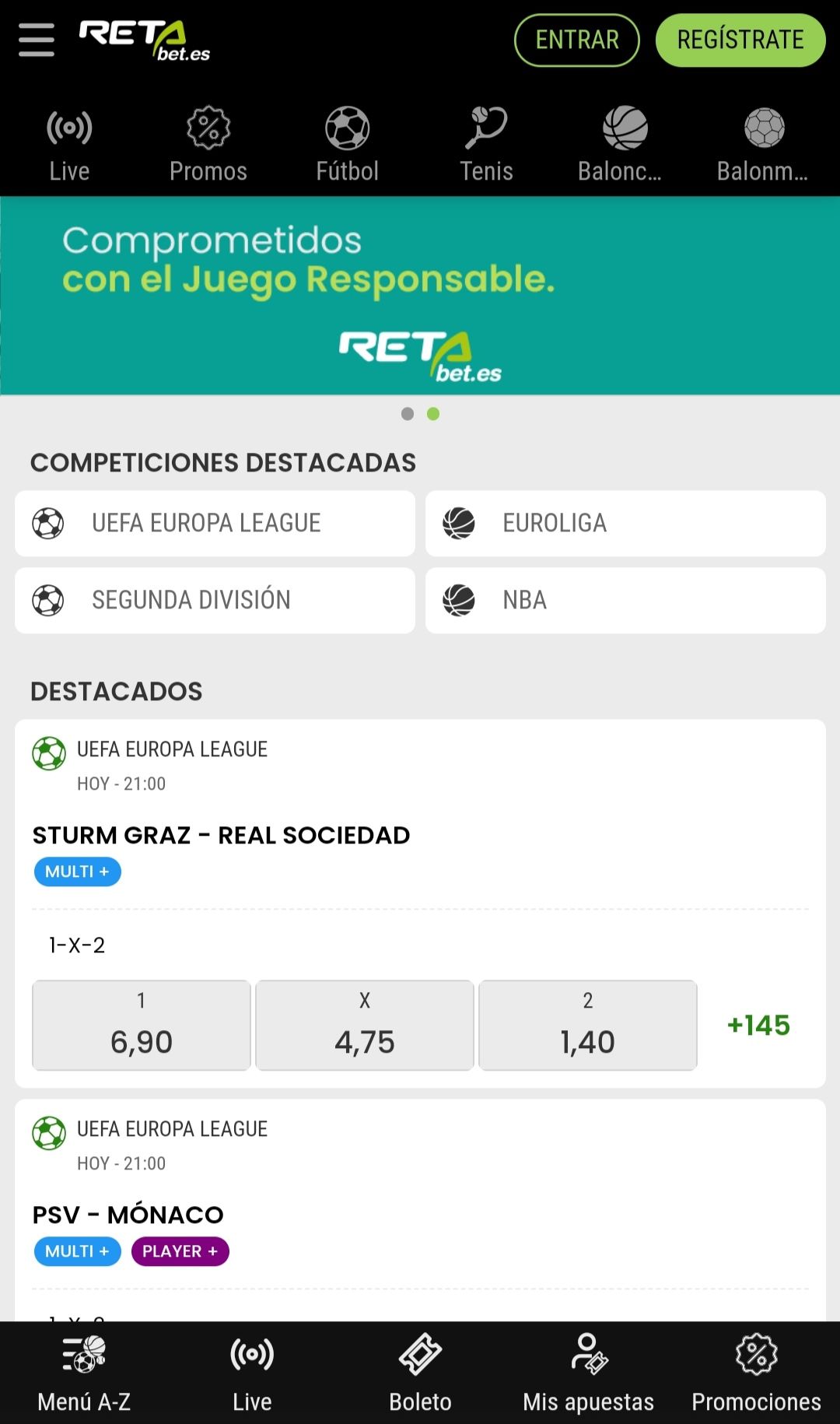This screenshot has width=840, height=1424.
Task: Open the Euroliga competition
Action: (625, 523)
